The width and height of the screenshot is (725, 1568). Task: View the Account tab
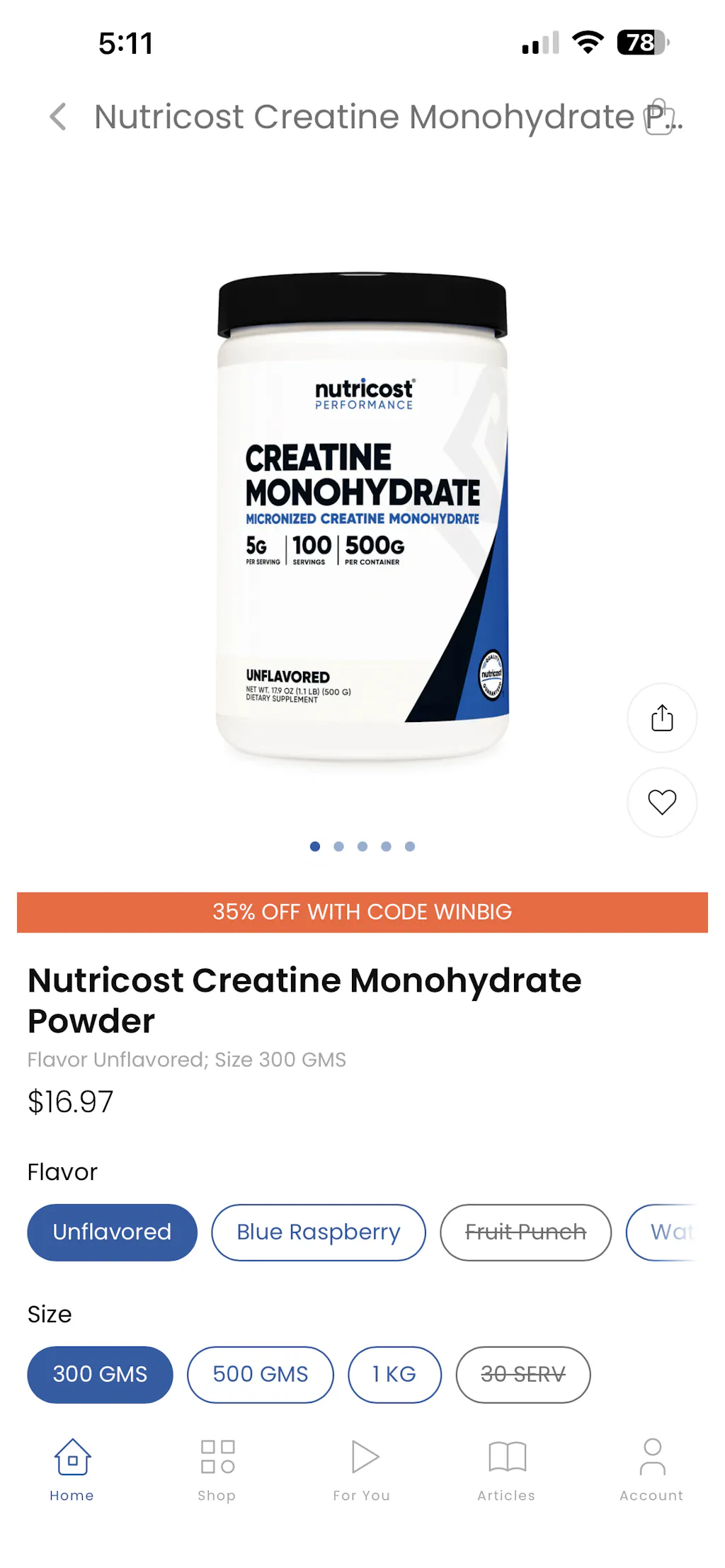coord(651,1469)
